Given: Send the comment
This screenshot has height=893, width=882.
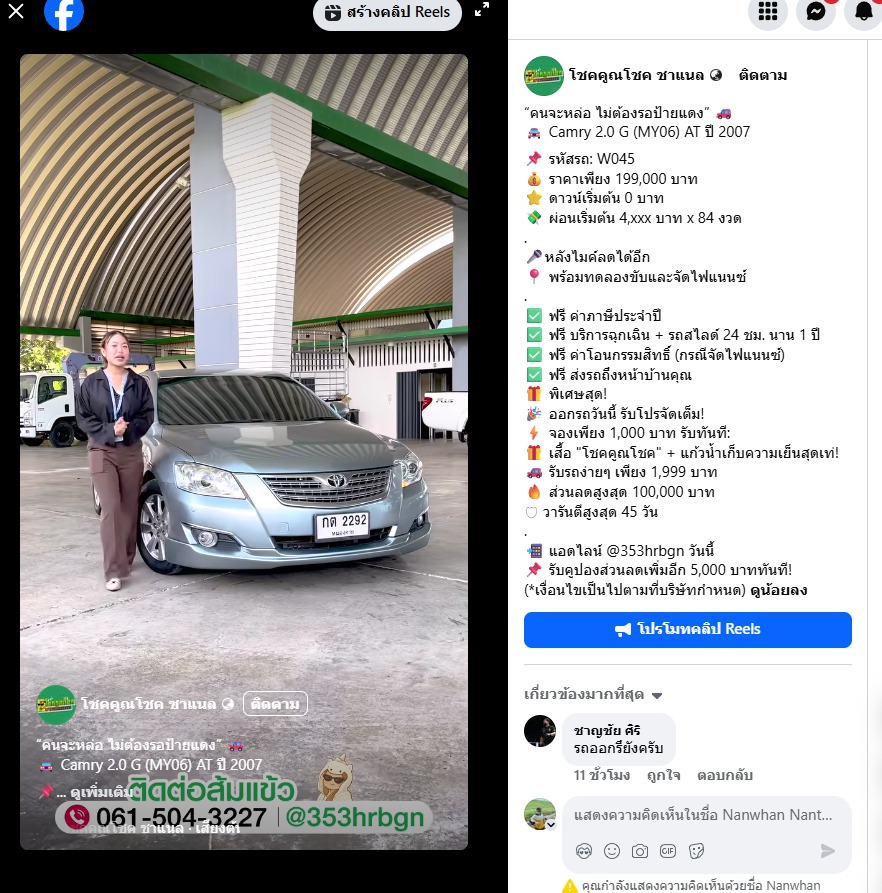Looking at the screenshot, I should point(827,851).
